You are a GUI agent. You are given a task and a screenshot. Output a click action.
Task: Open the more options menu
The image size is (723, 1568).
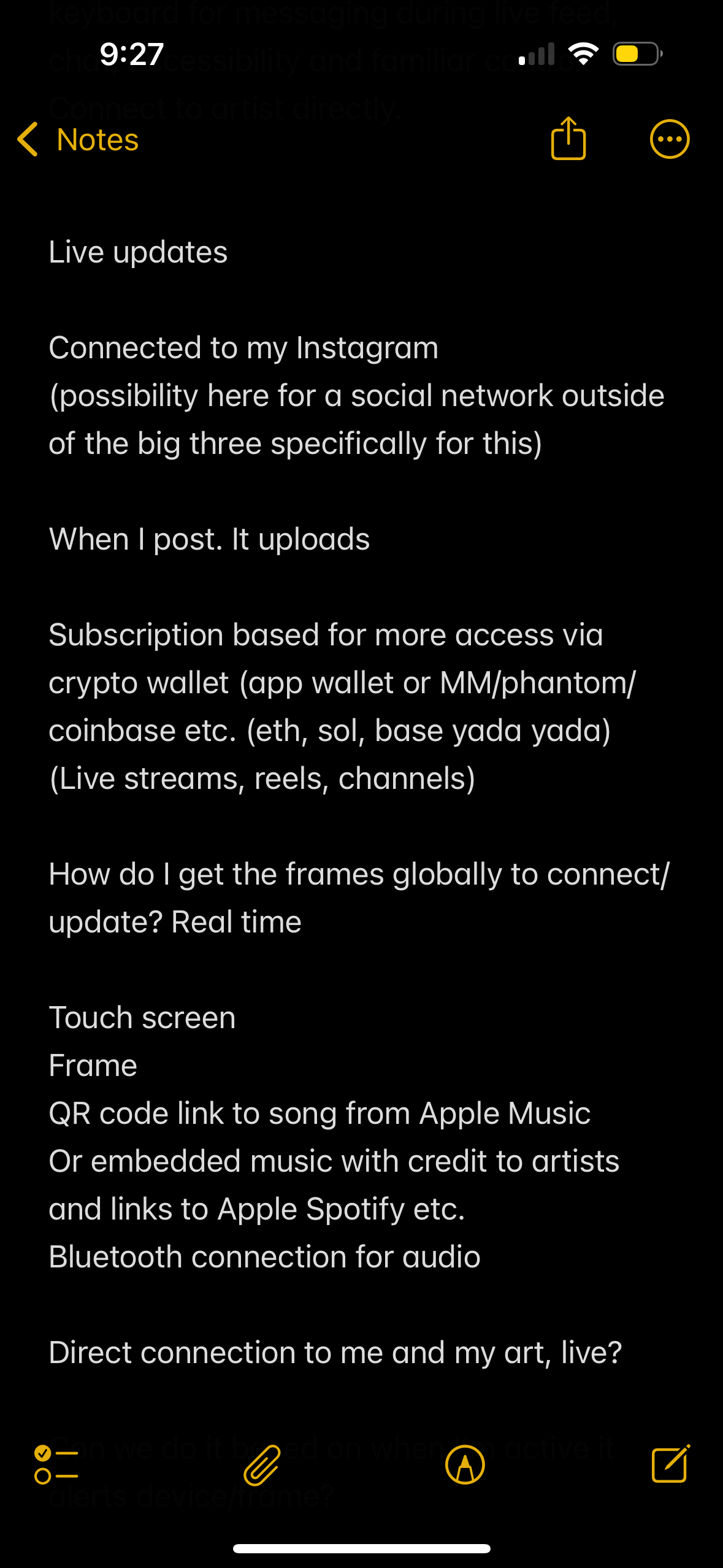670,139
